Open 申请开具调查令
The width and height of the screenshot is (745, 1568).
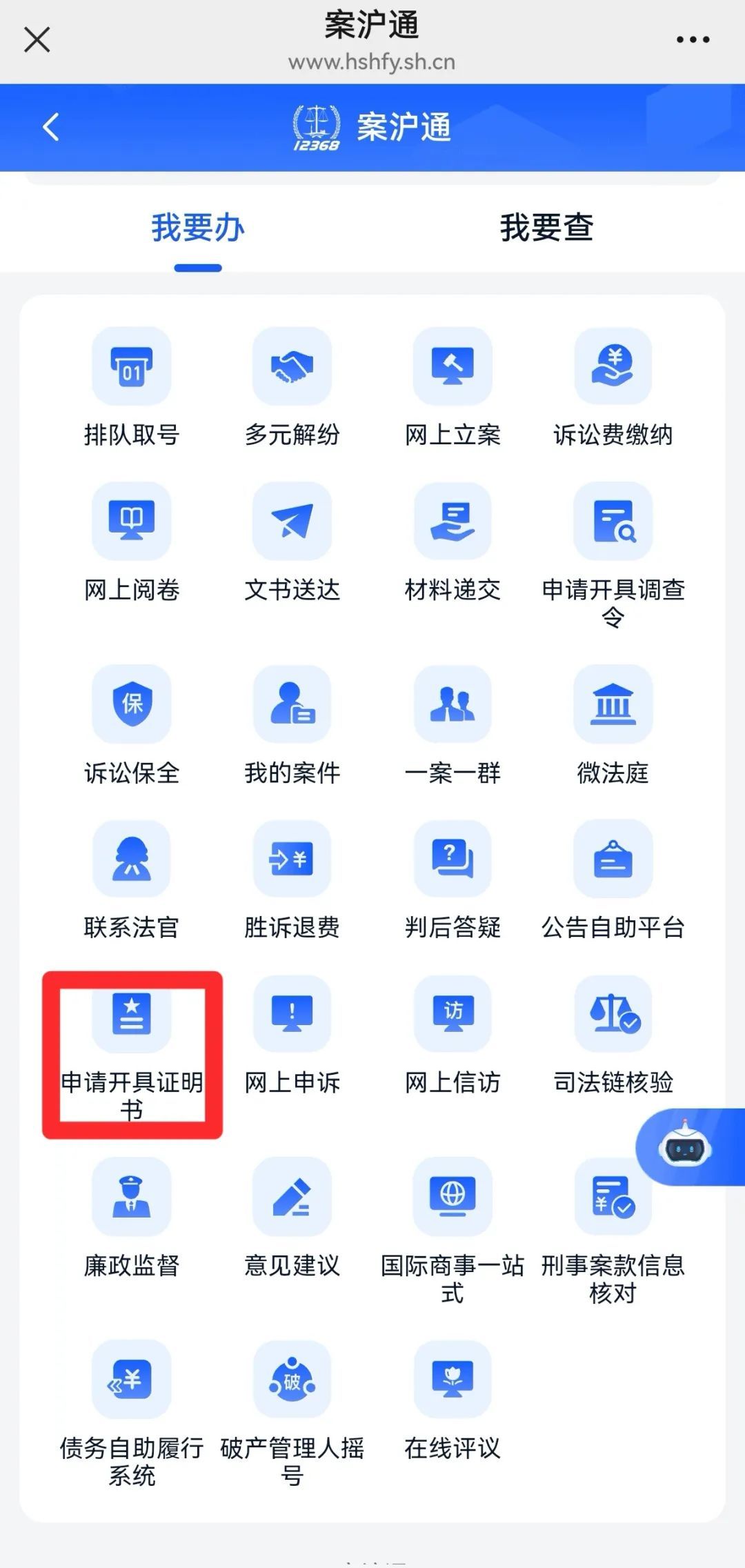click(x=613, y=556)
